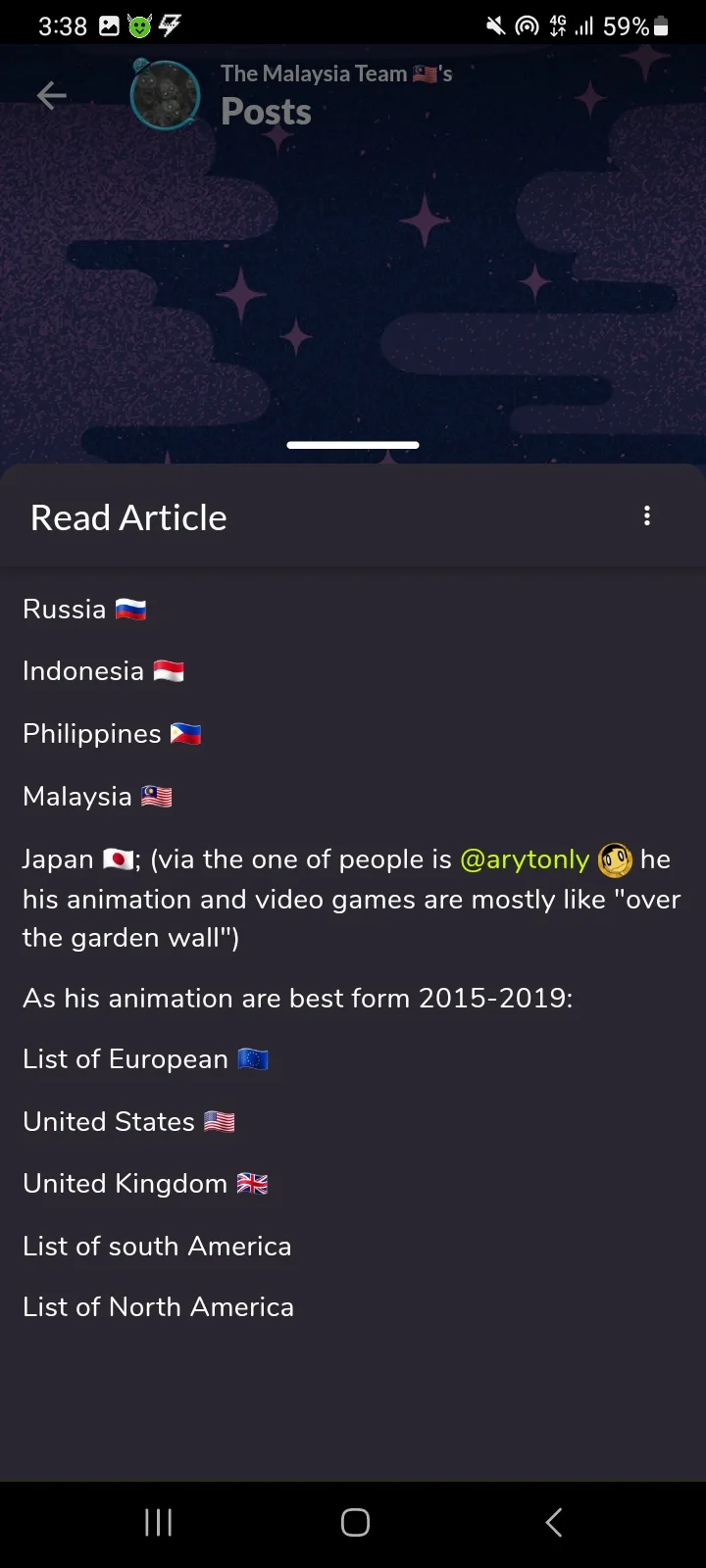Go back using the top-left arrow
Screen dimensions: 706x1568
(51, 95)
